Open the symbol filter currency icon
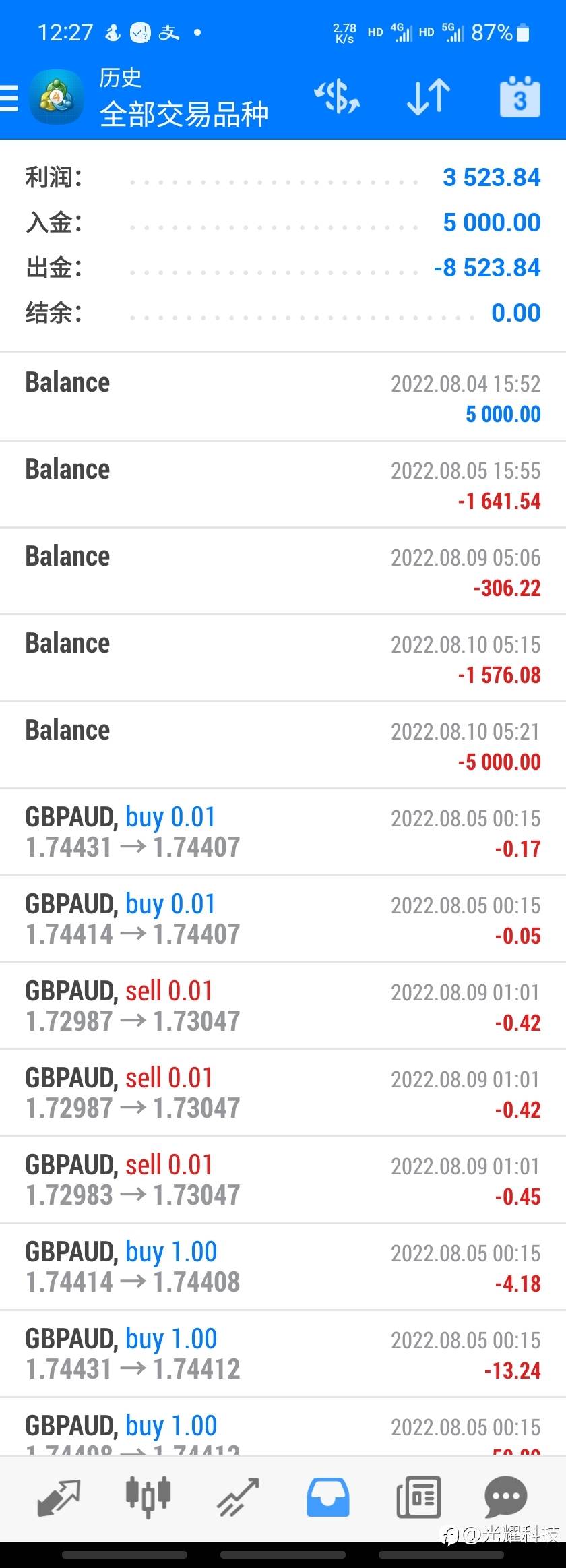This screenshot has width=566, height=1568. [337, 97]
